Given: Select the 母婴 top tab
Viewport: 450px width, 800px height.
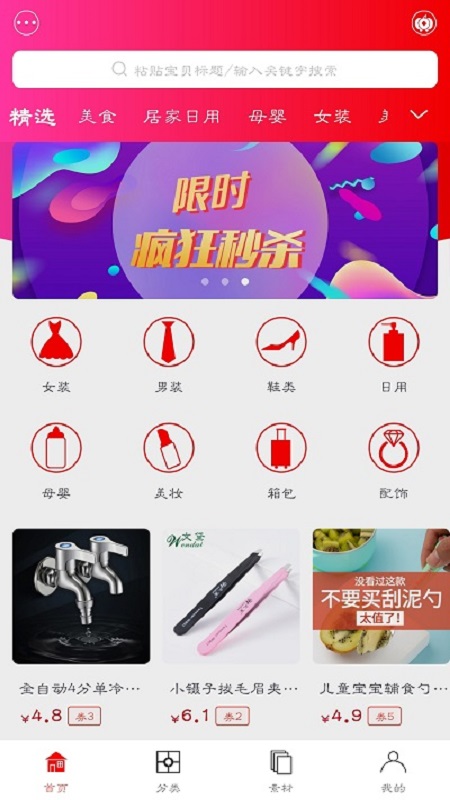Looking at the screenshot, I should (267, 117).
